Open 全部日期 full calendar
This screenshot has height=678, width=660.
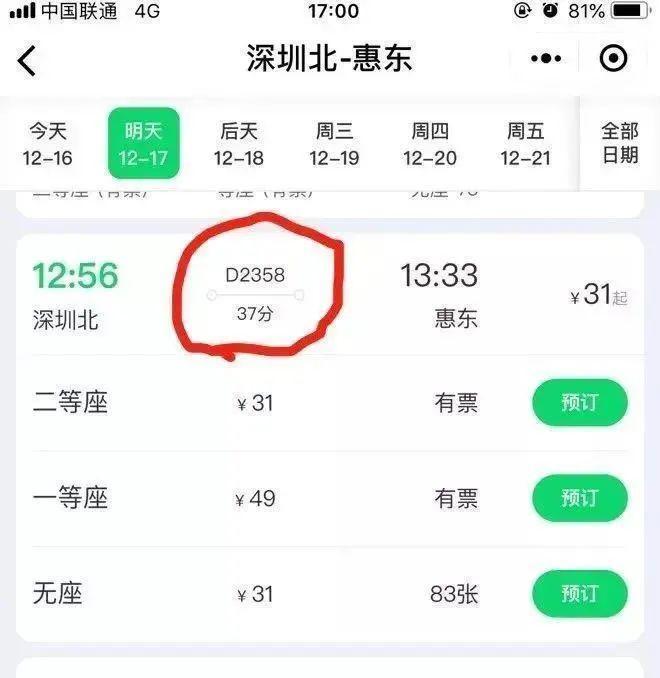pos(619,144)
